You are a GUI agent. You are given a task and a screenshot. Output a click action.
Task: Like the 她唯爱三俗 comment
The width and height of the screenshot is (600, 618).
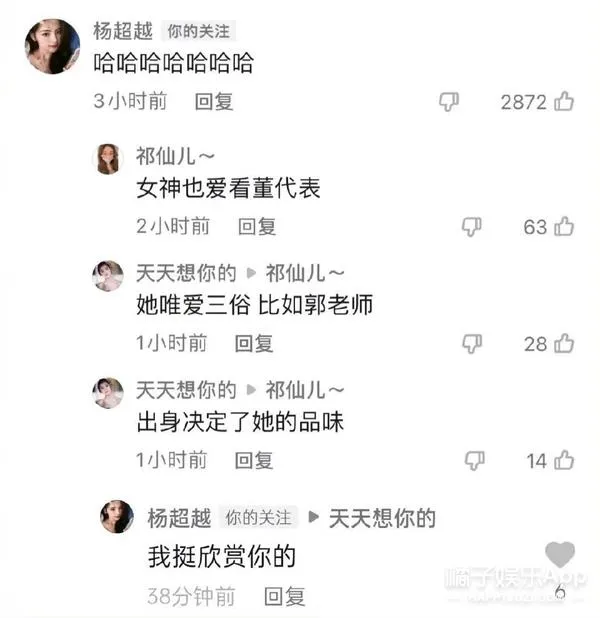pos(564,344)
